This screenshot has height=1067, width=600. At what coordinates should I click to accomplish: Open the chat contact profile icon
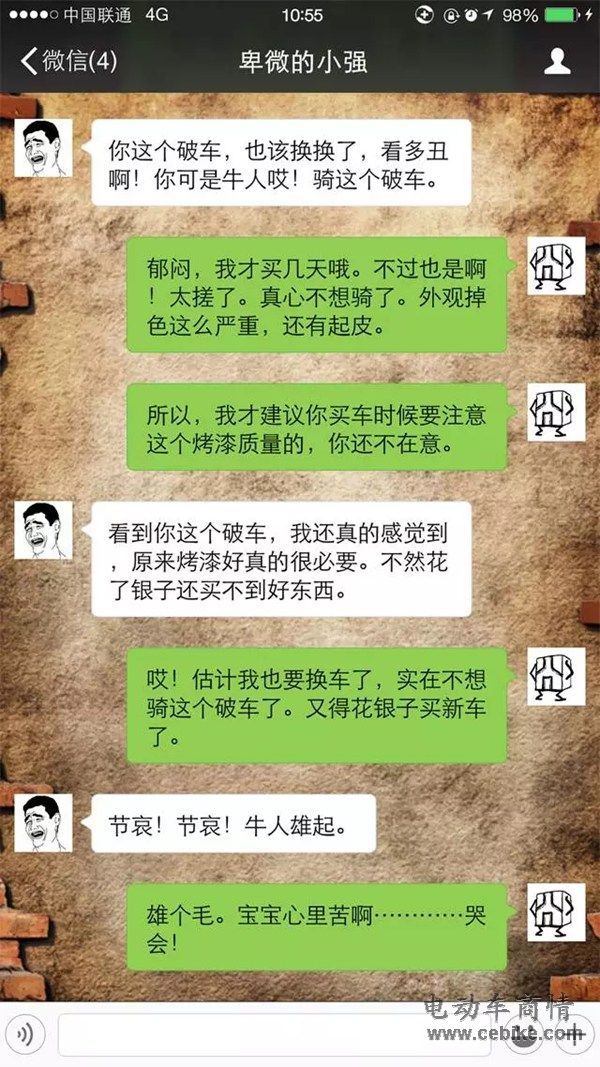(x=557, y=62)
